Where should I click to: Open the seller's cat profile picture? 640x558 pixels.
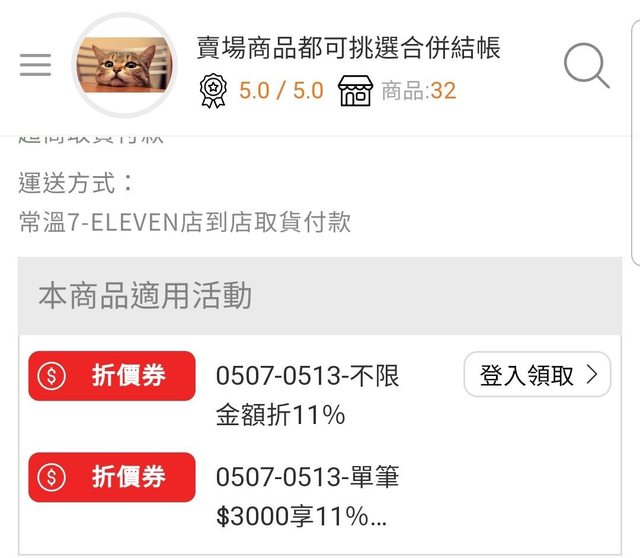click(125, 65)
